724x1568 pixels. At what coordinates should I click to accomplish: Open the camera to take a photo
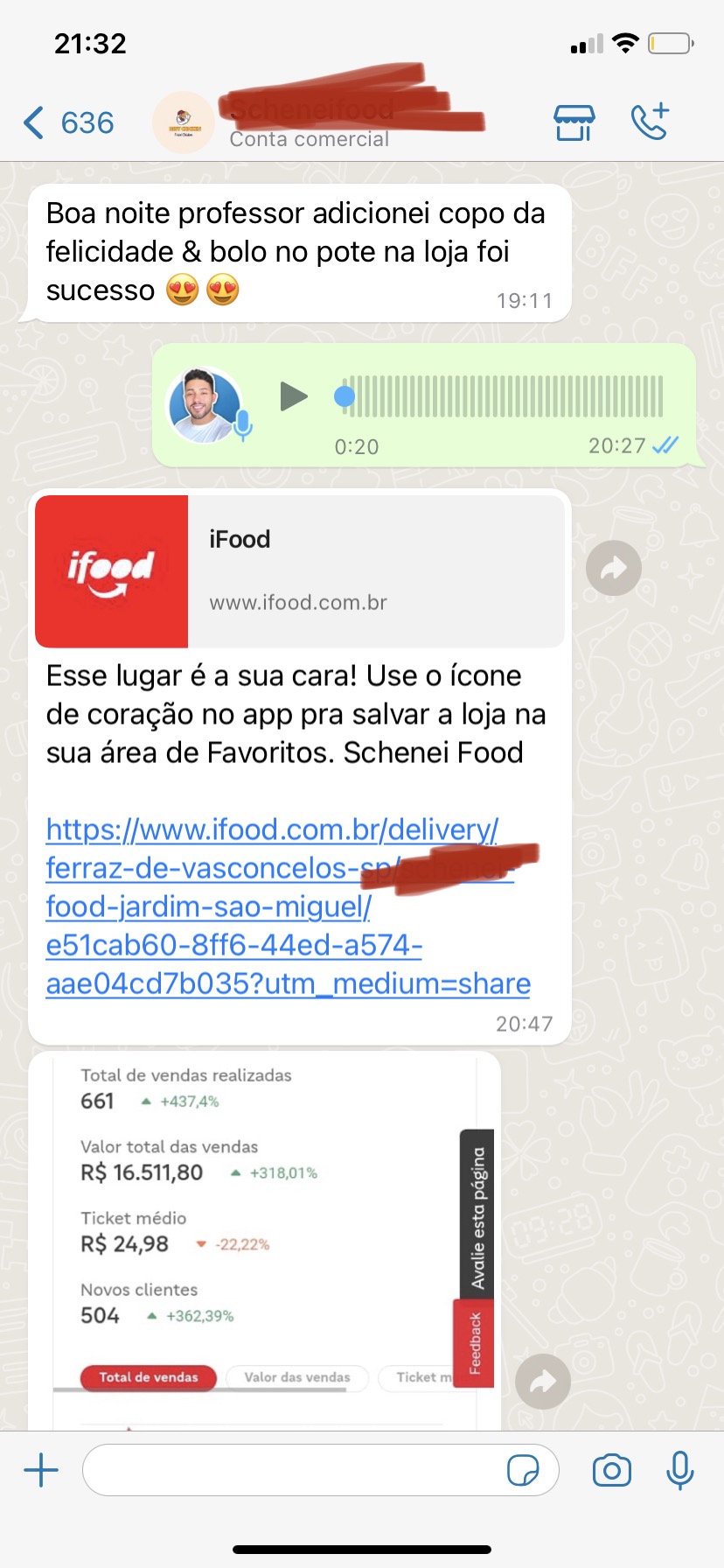tap(612, 1470)
